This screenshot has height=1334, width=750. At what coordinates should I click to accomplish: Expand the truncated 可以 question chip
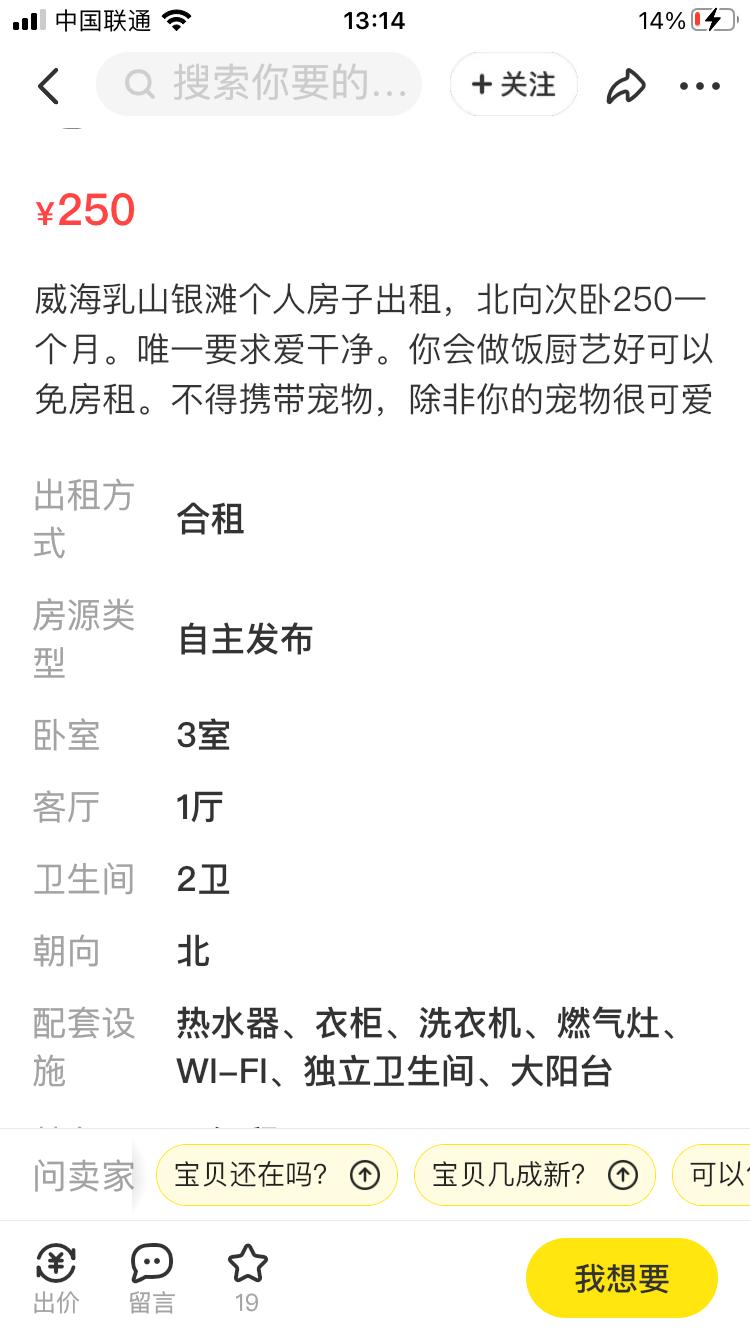point(716,1175)
